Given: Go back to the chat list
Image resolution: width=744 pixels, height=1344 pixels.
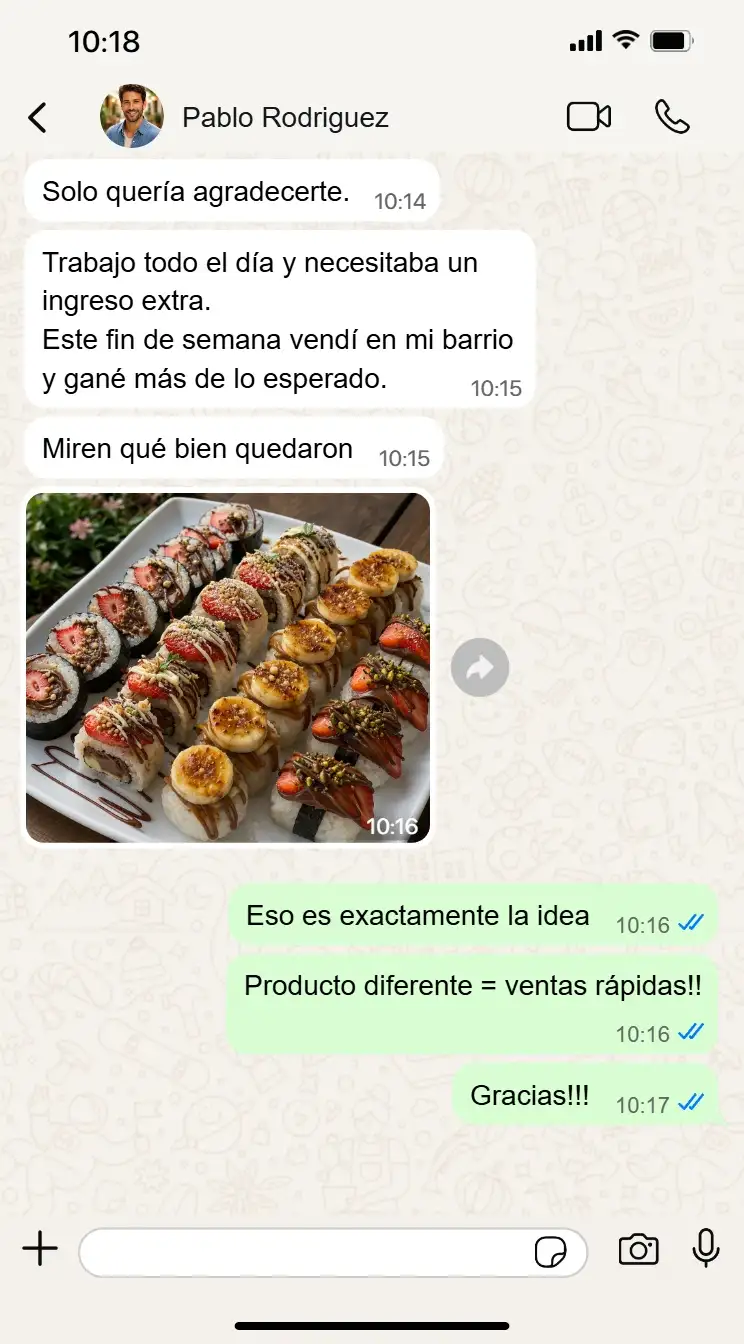Looking at the screenshot, I should click(37, 118).
